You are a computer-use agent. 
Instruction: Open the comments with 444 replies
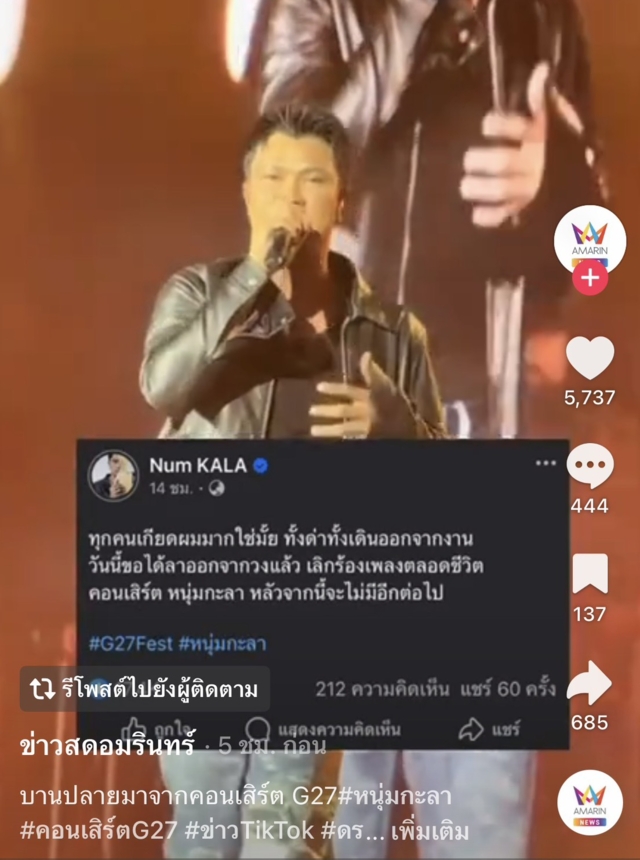[590, 466]
